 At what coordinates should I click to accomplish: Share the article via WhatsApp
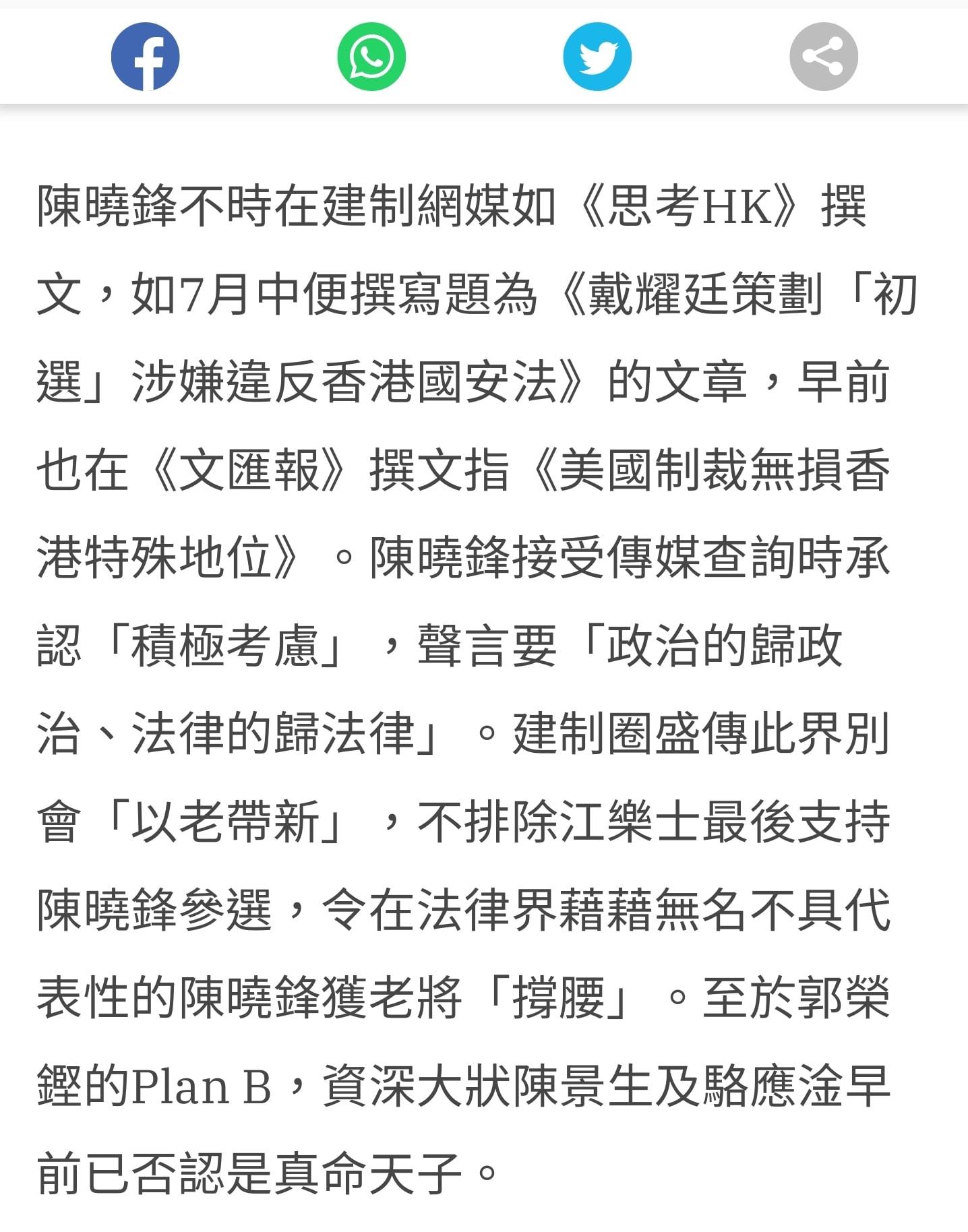point(371,57)
